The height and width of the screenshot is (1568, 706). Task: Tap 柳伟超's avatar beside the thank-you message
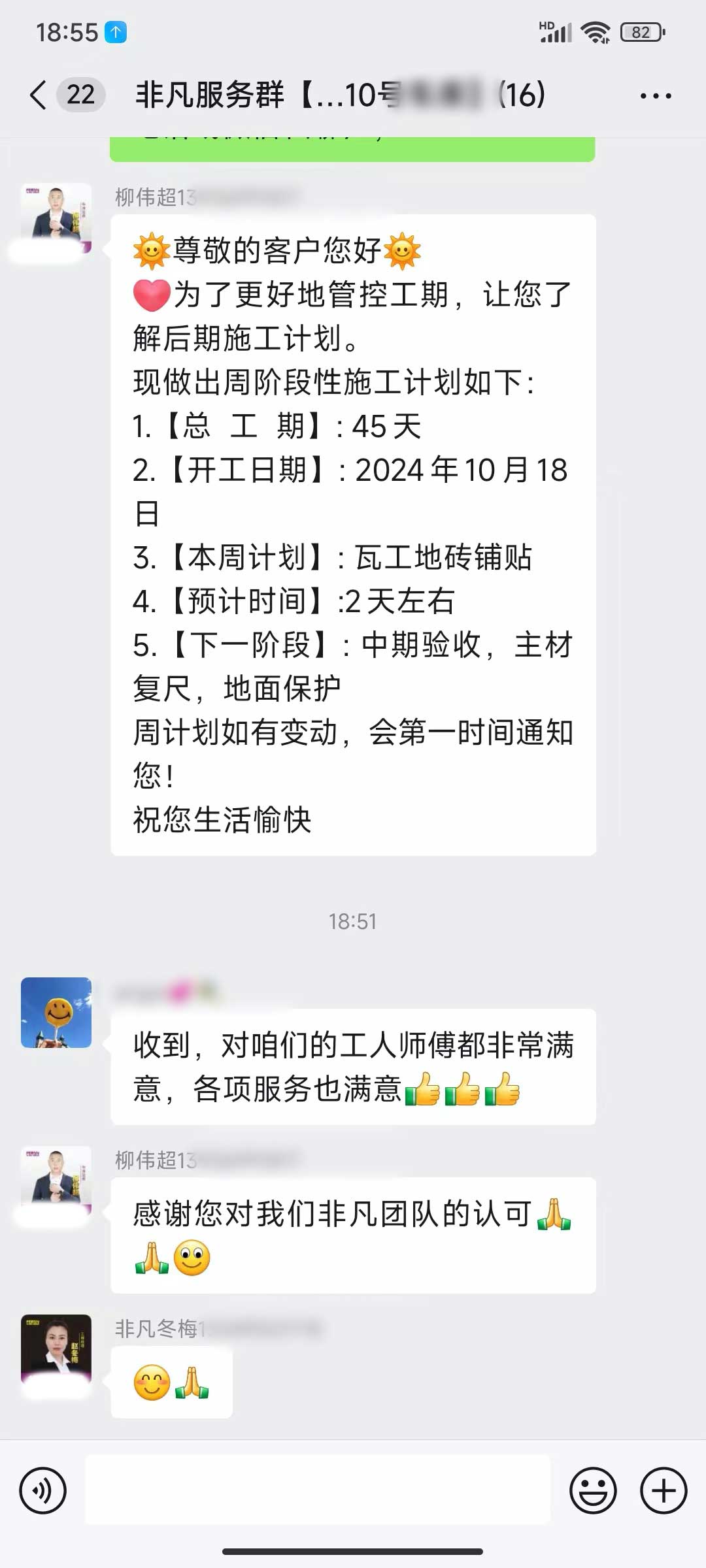(56, 1181)
